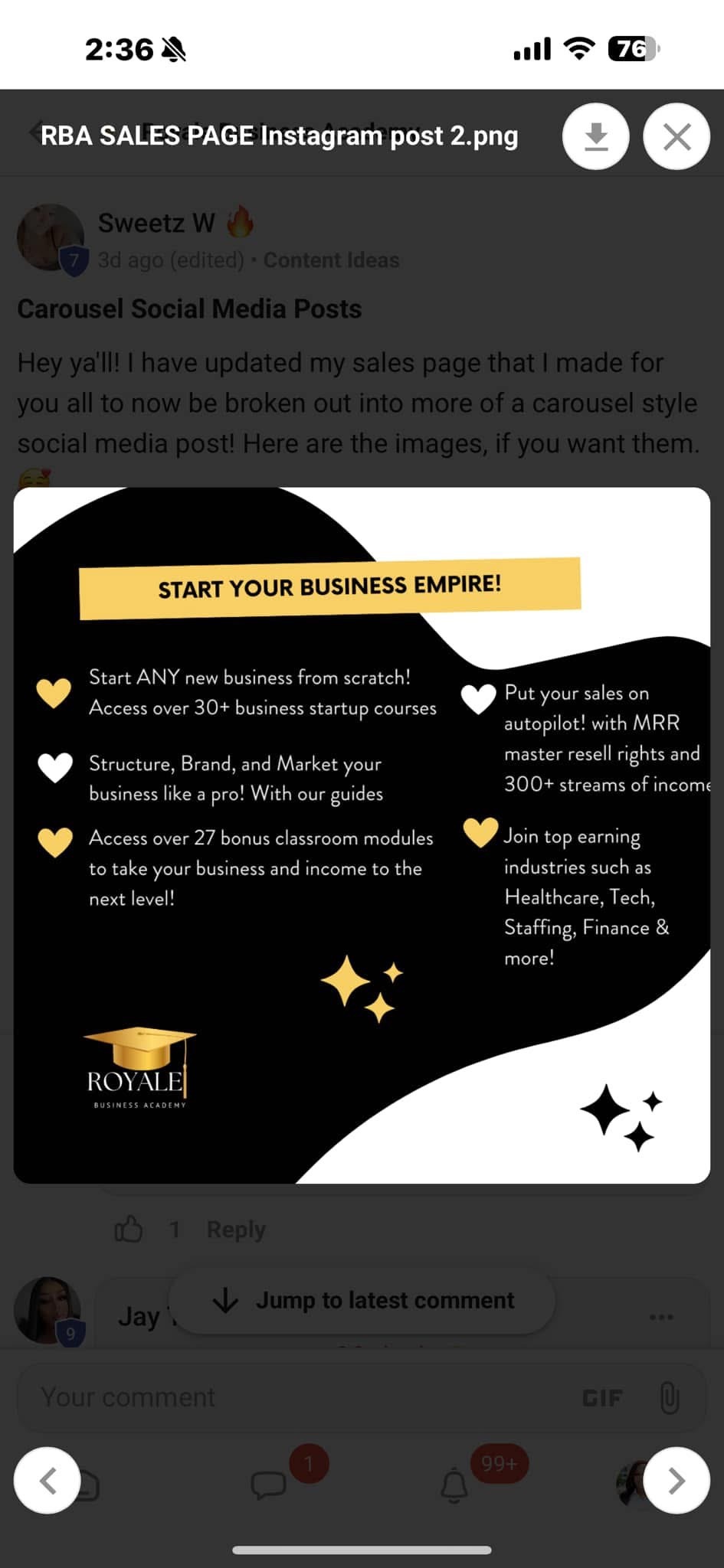Close the image viewer
724x1568 pixels.
(676, 137)
